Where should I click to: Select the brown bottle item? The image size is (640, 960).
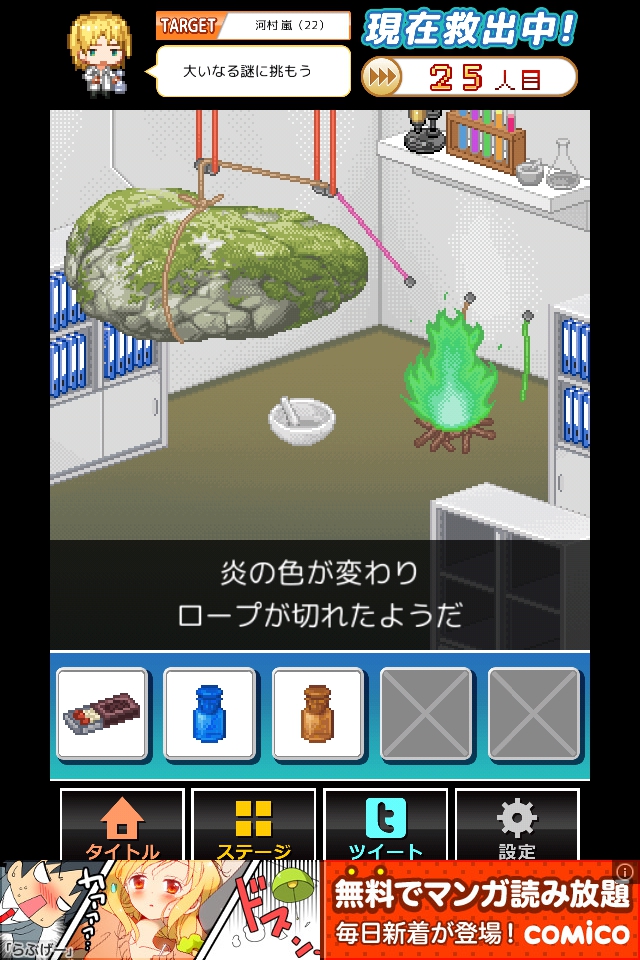click(318, 714)
